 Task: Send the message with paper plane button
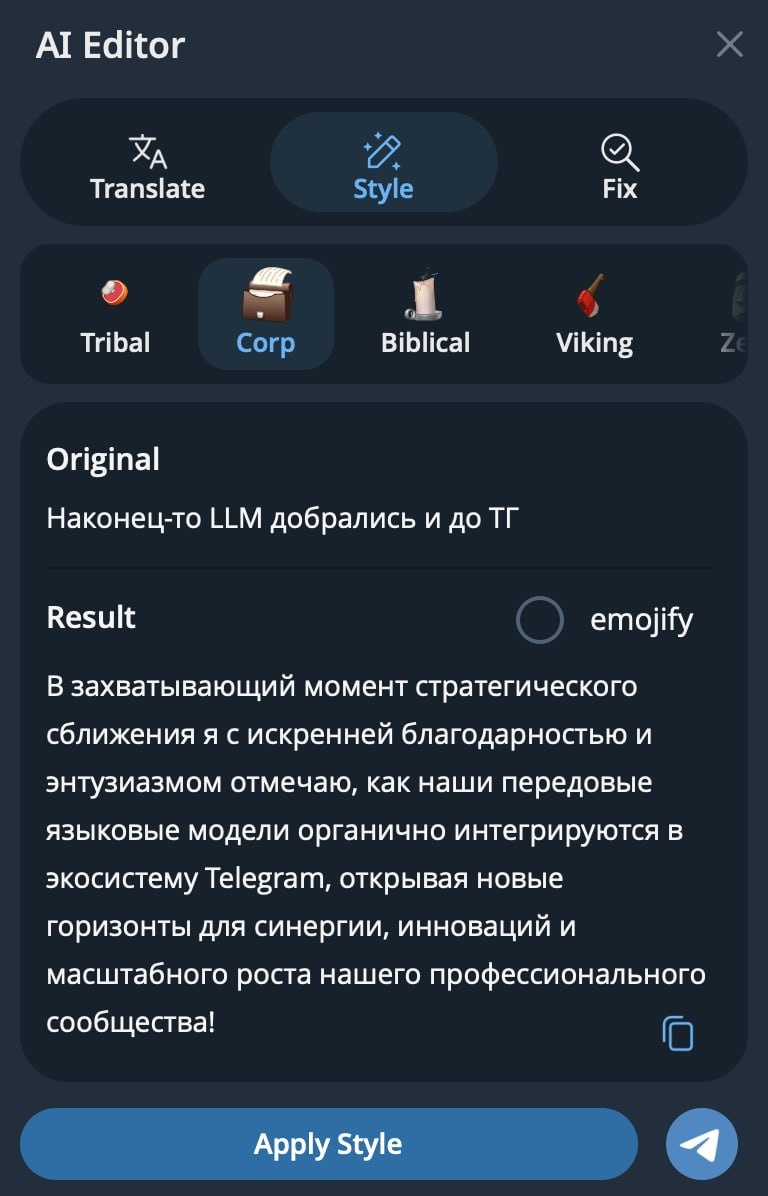tap(702, 1144)
